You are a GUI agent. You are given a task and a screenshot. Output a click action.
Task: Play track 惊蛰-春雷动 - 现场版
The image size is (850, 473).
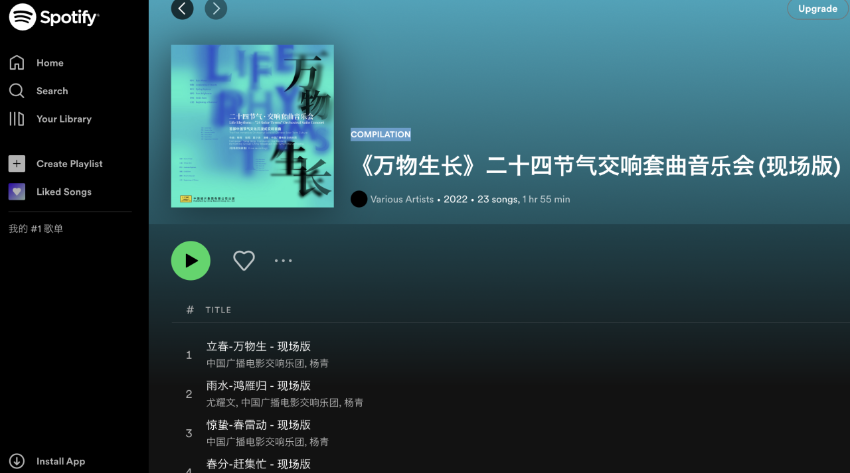(258, 424)
